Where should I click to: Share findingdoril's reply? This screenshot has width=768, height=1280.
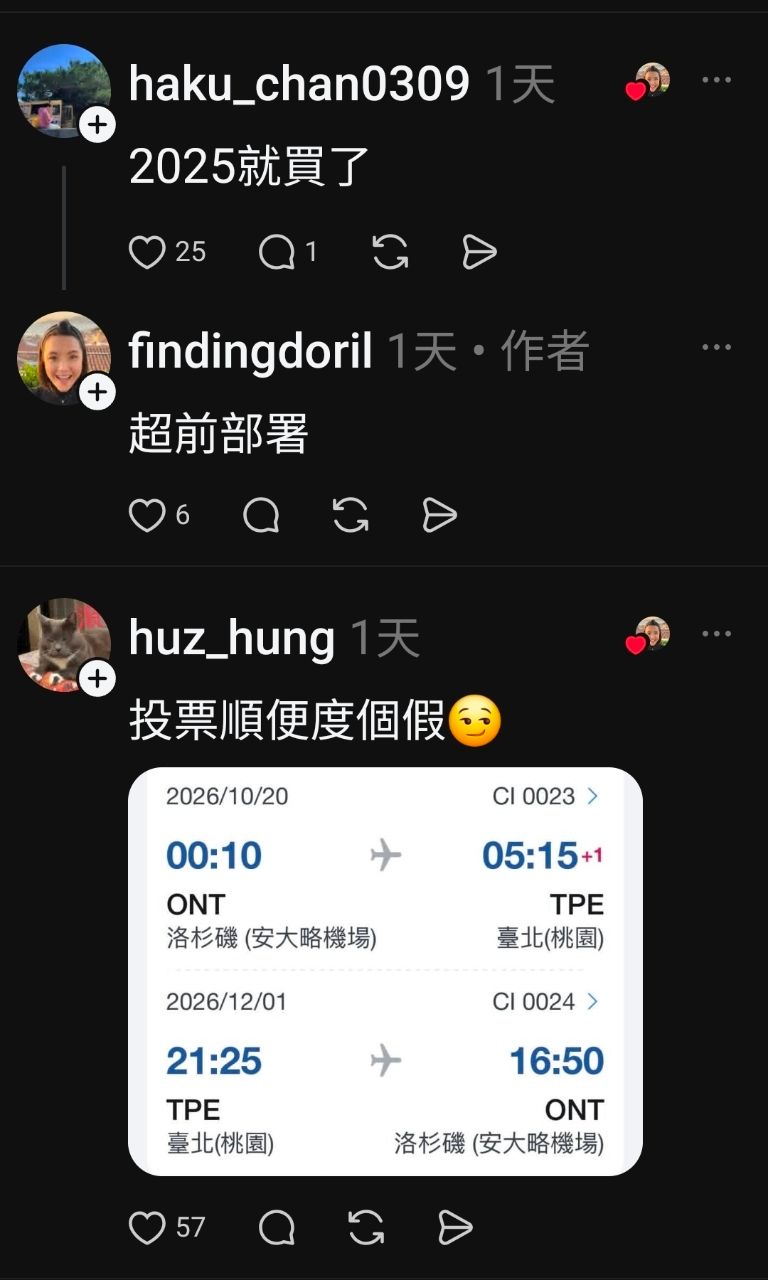[439, 515]
